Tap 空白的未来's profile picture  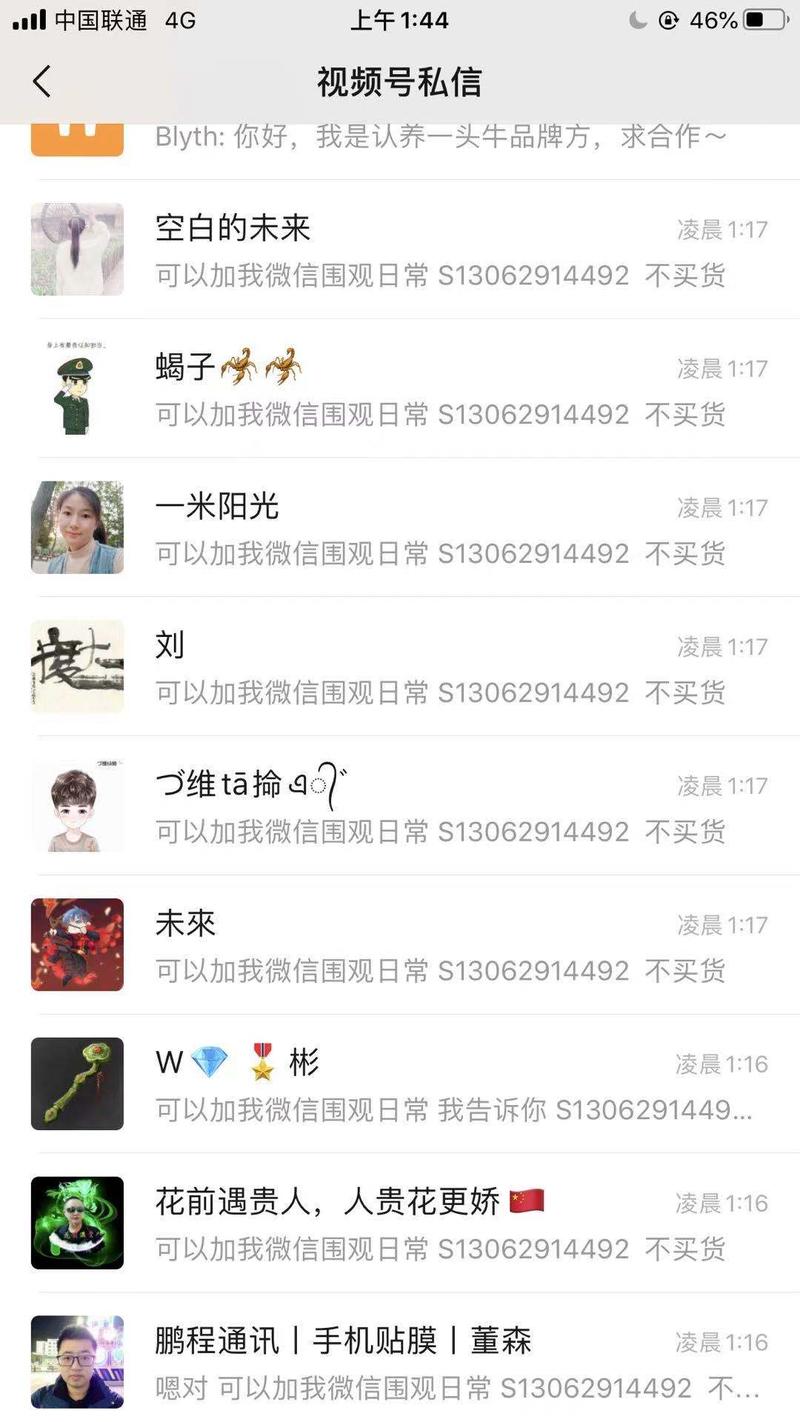pos(77,248)
